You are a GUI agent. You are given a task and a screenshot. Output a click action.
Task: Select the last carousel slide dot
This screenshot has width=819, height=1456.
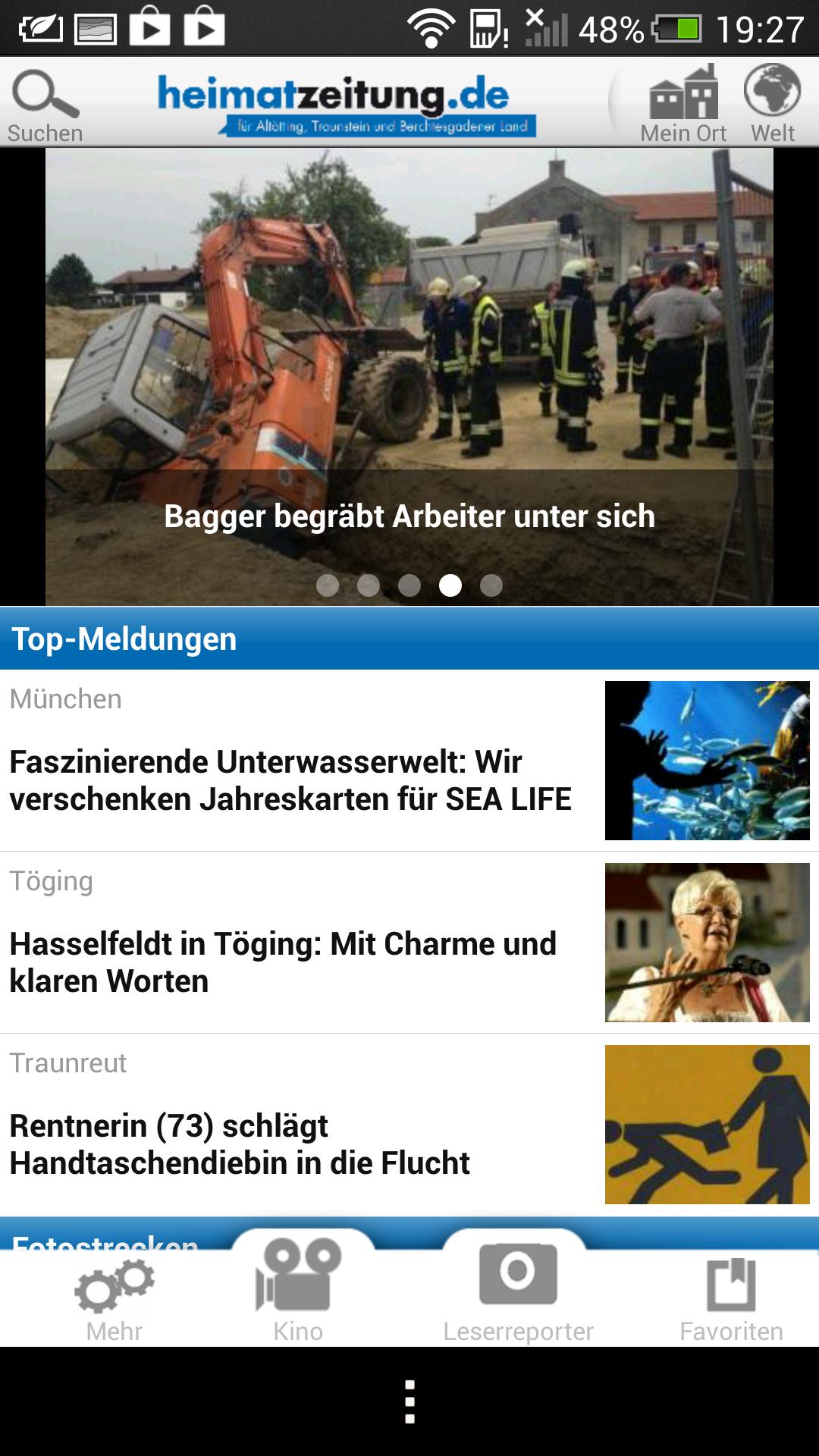(489, 585)
